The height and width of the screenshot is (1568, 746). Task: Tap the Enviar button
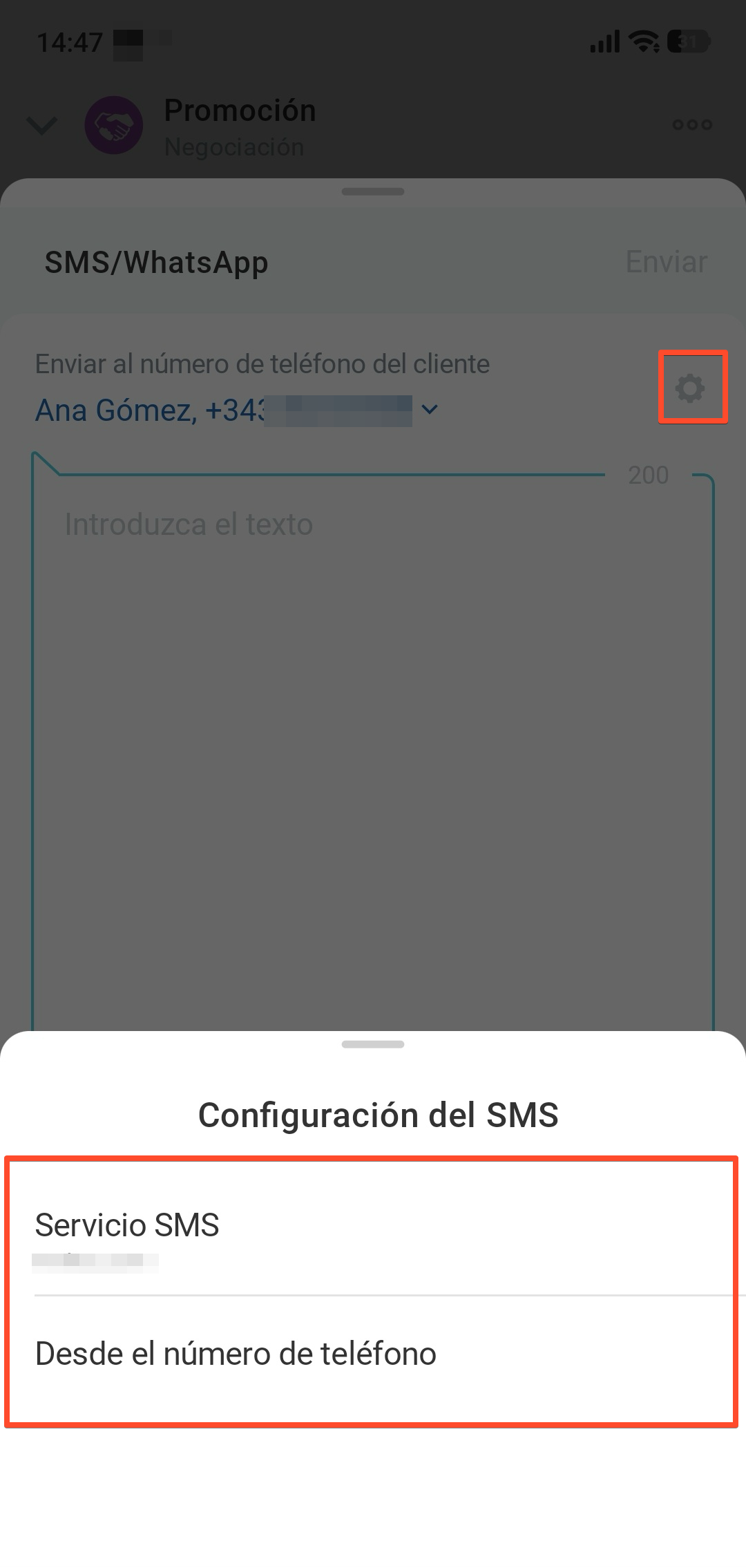pyautogui.click(x=666, y=263)
